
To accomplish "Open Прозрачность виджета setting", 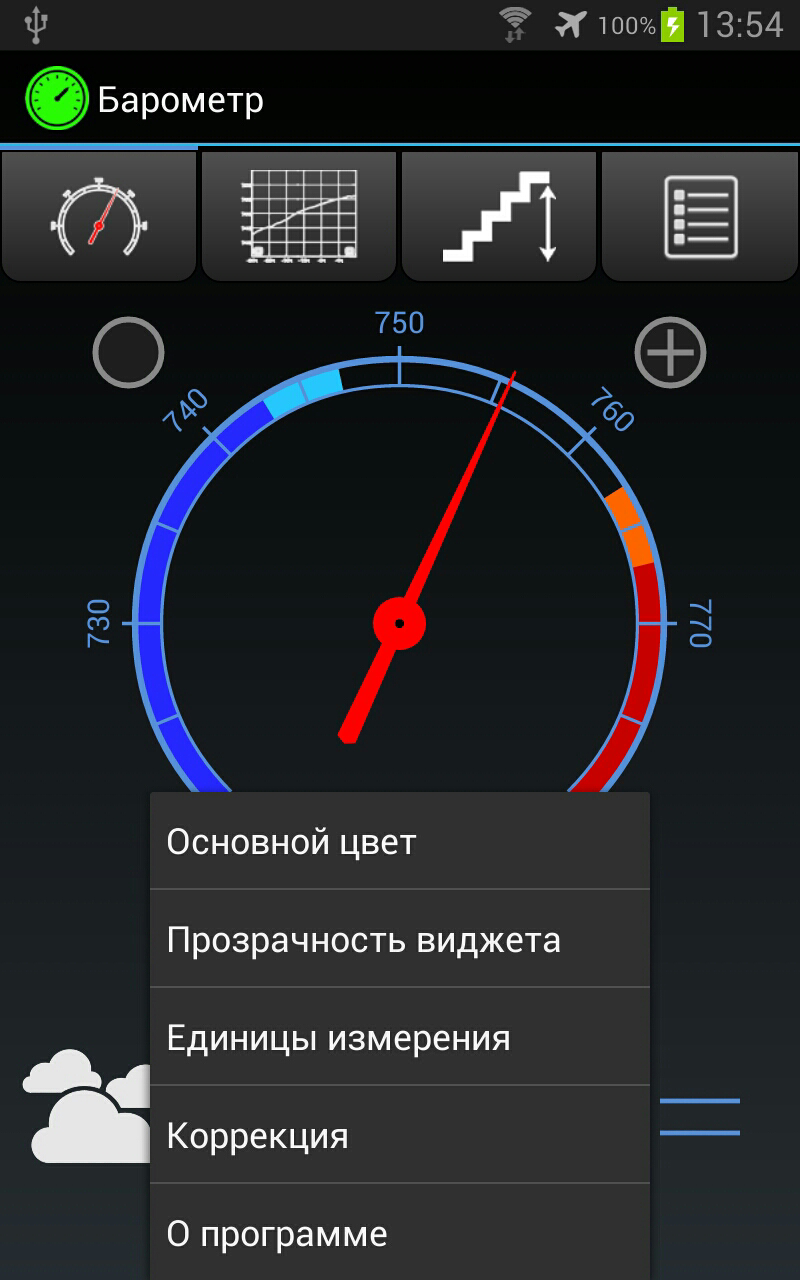I will 400,939.
